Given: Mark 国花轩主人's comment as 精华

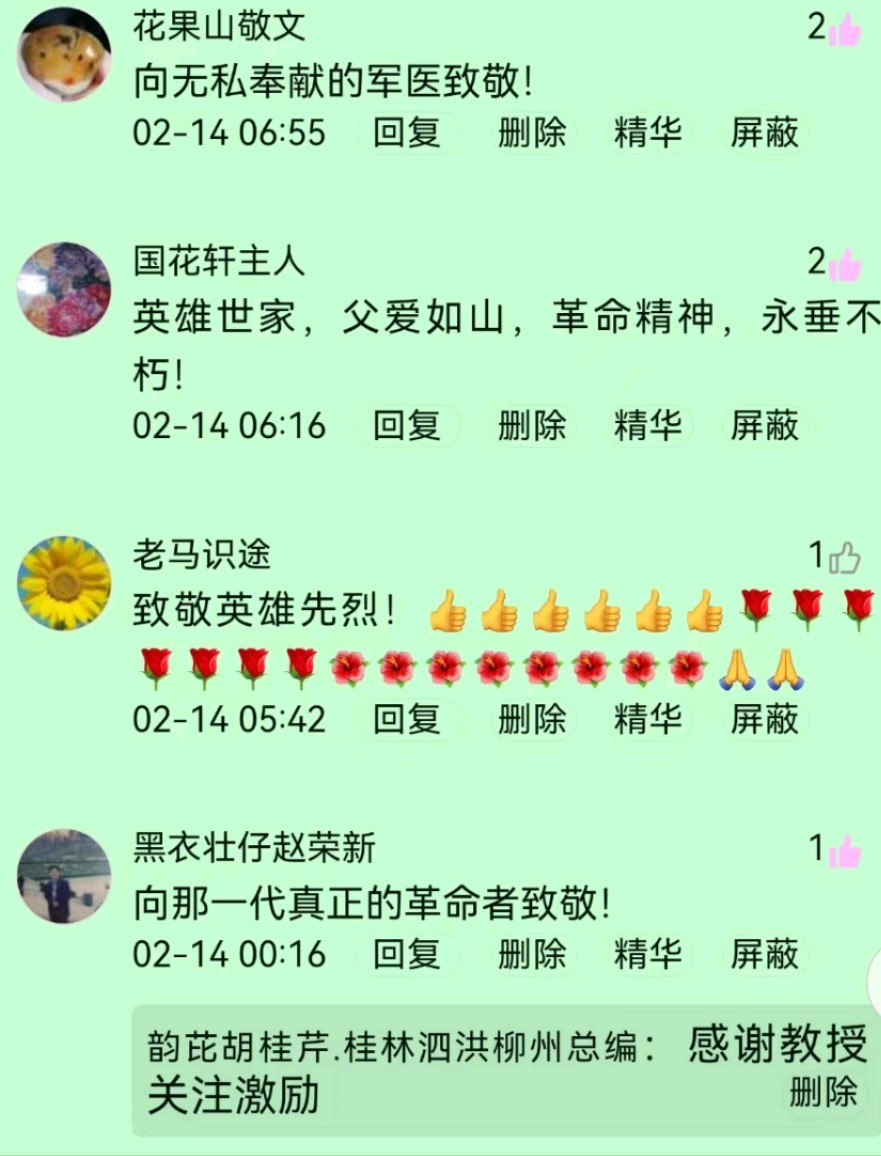Looking at the screenshot, I should [x=648, y=426].
